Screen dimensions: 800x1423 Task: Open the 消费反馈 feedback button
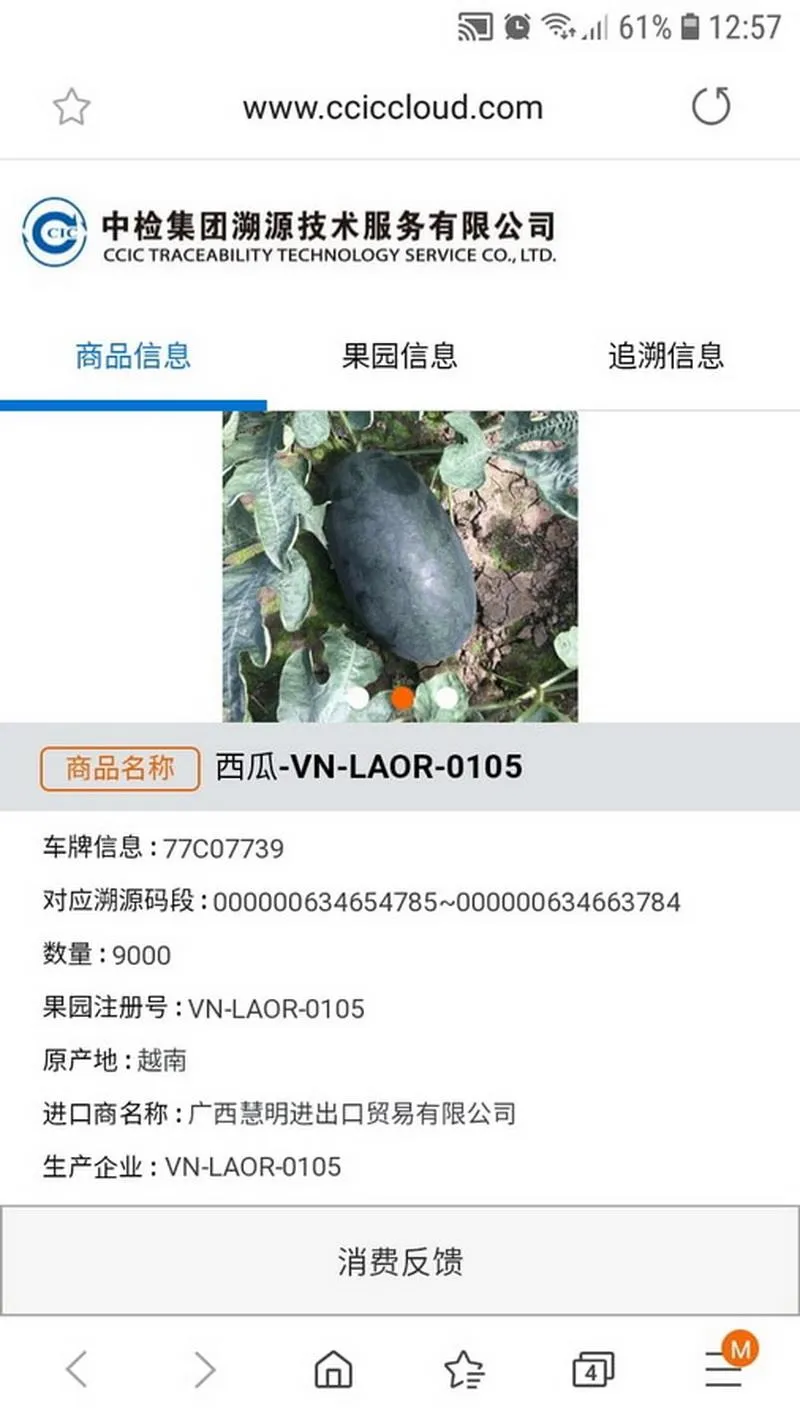pos(400,1261)
